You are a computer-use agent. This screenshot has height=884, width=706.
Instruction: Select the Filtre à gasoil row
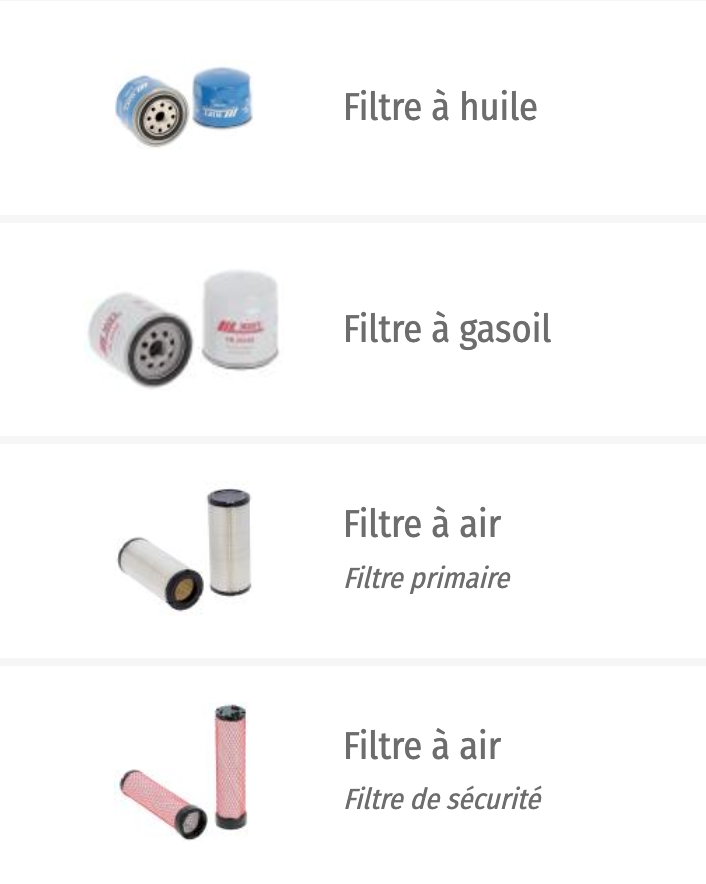[447, 329]
